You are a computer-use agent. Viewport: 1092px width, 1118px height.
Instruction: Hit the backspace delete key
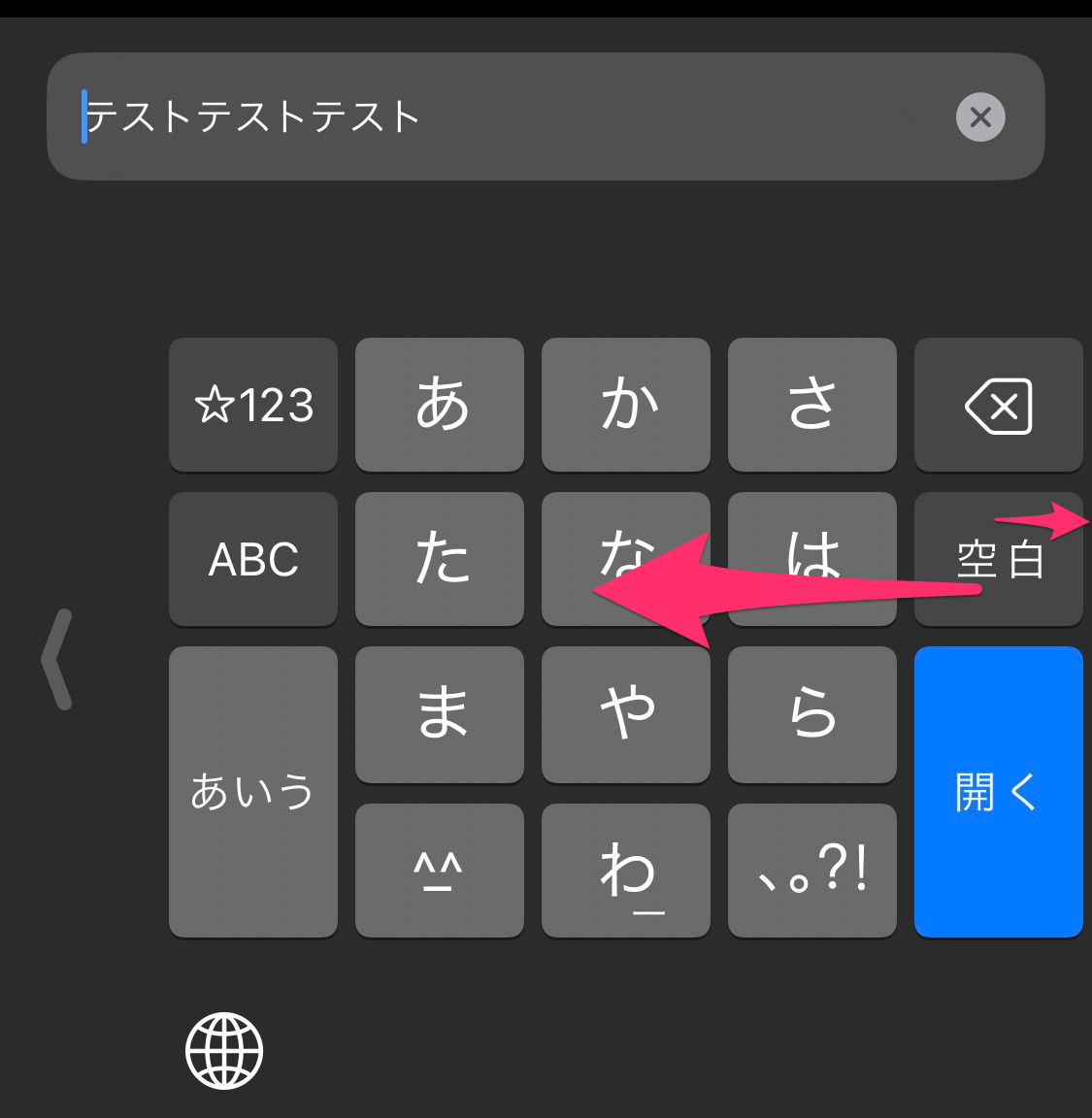click(x=998, y=405)
